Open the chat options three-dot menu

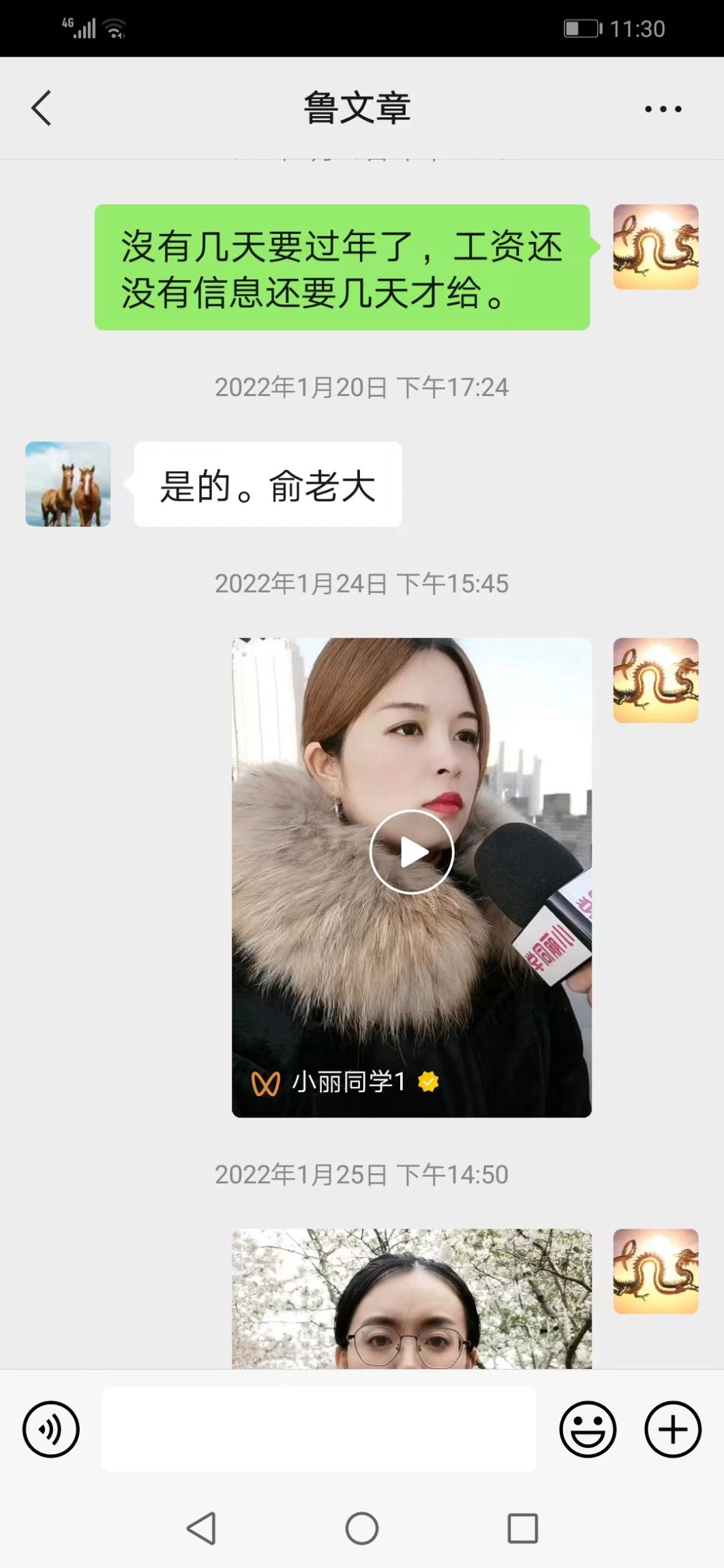(663, 109)
